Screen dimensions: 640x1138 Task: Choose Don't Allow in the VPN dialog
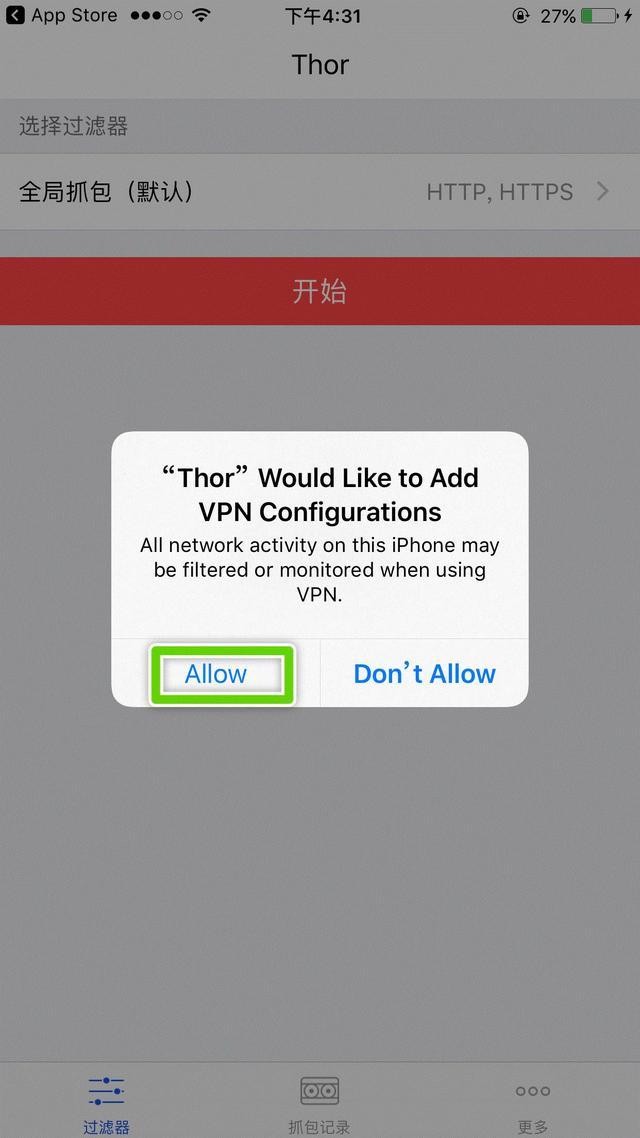click(424, 674)
